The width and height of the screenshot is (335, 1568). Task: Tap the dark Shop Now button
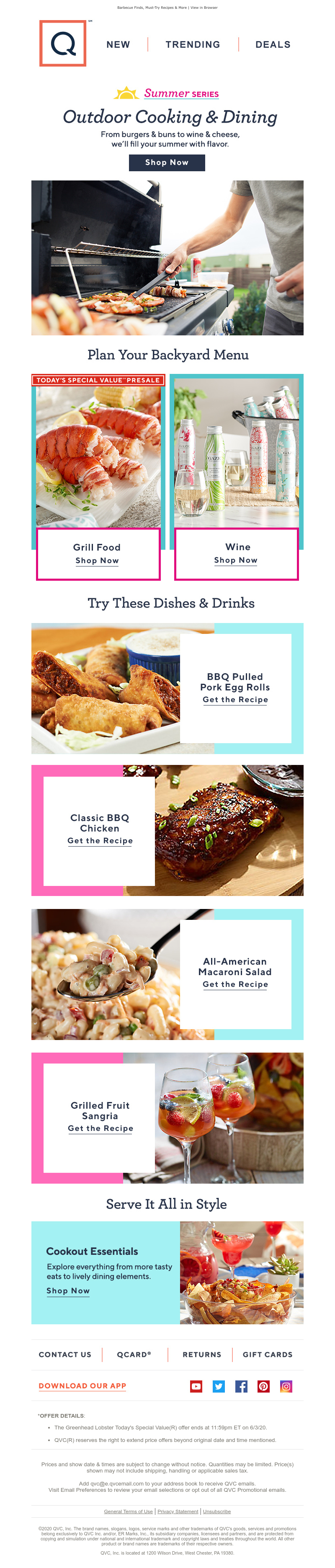pos(167,162)
